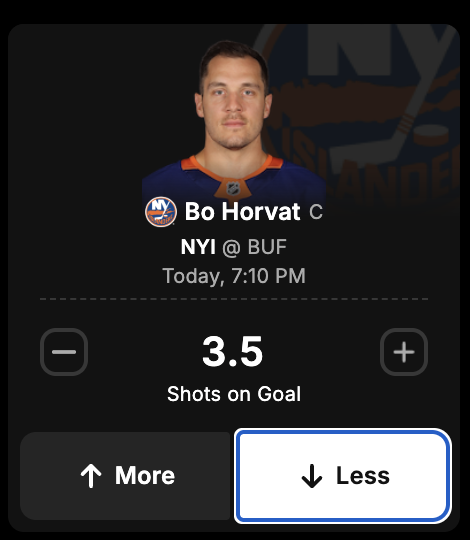
Task: Open Bo Horvat's player card
Action: (x=242, y=211)
